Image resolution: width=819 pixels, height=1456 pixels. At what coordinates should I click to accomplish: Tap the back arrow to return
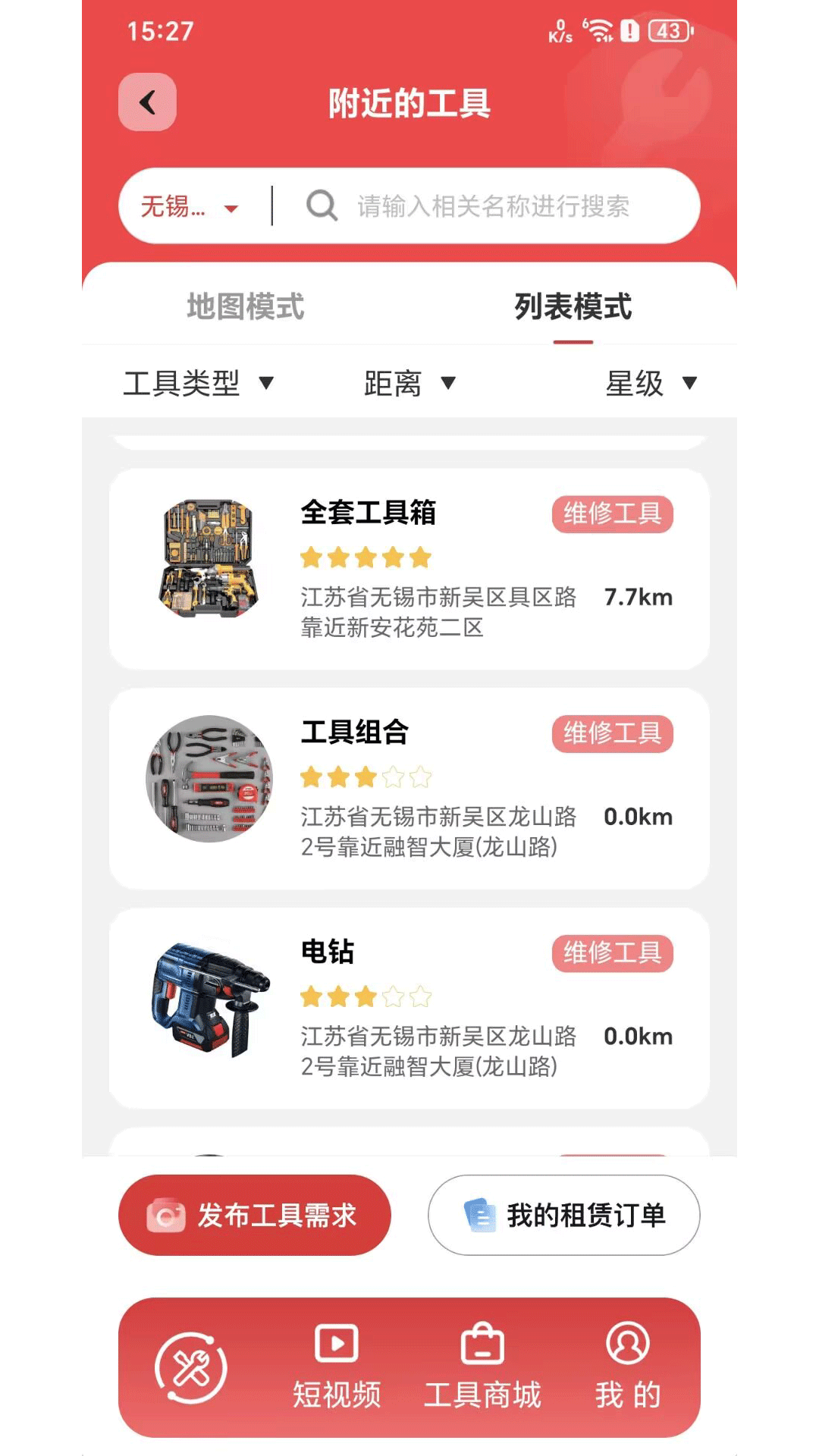(147, 103)
